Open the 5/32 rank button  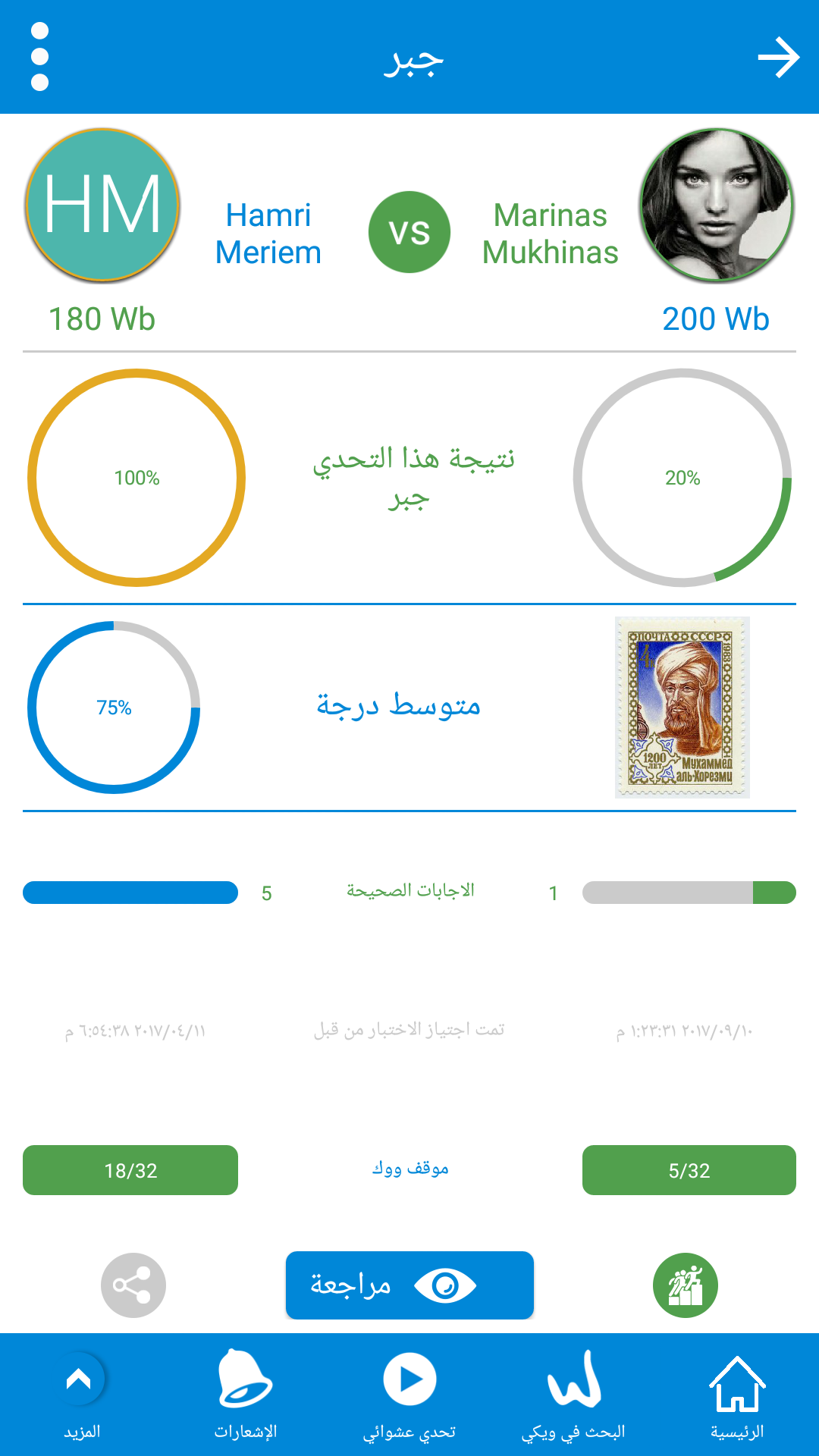click(689, 1170)
